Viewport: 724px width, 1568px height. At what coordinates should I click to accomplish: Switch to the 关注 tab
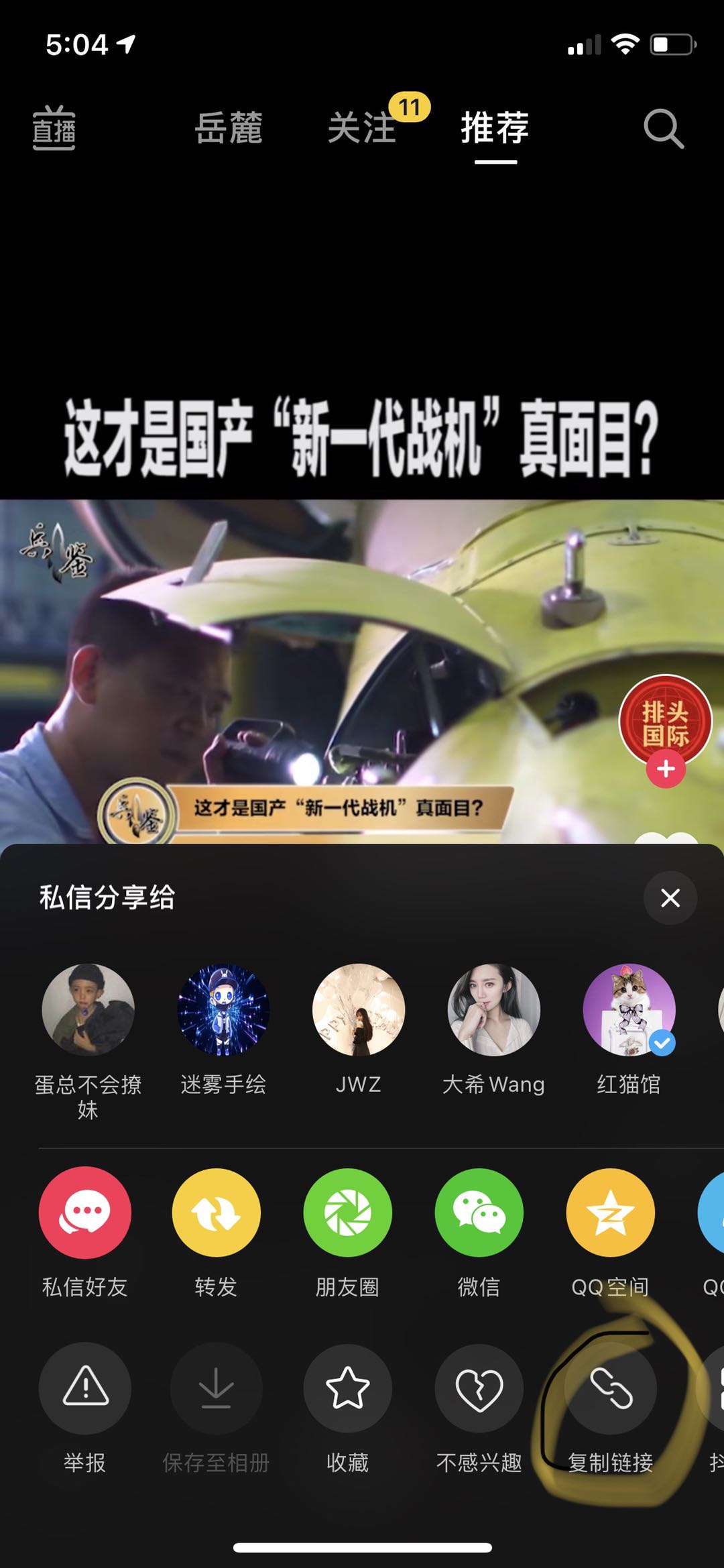362,127
